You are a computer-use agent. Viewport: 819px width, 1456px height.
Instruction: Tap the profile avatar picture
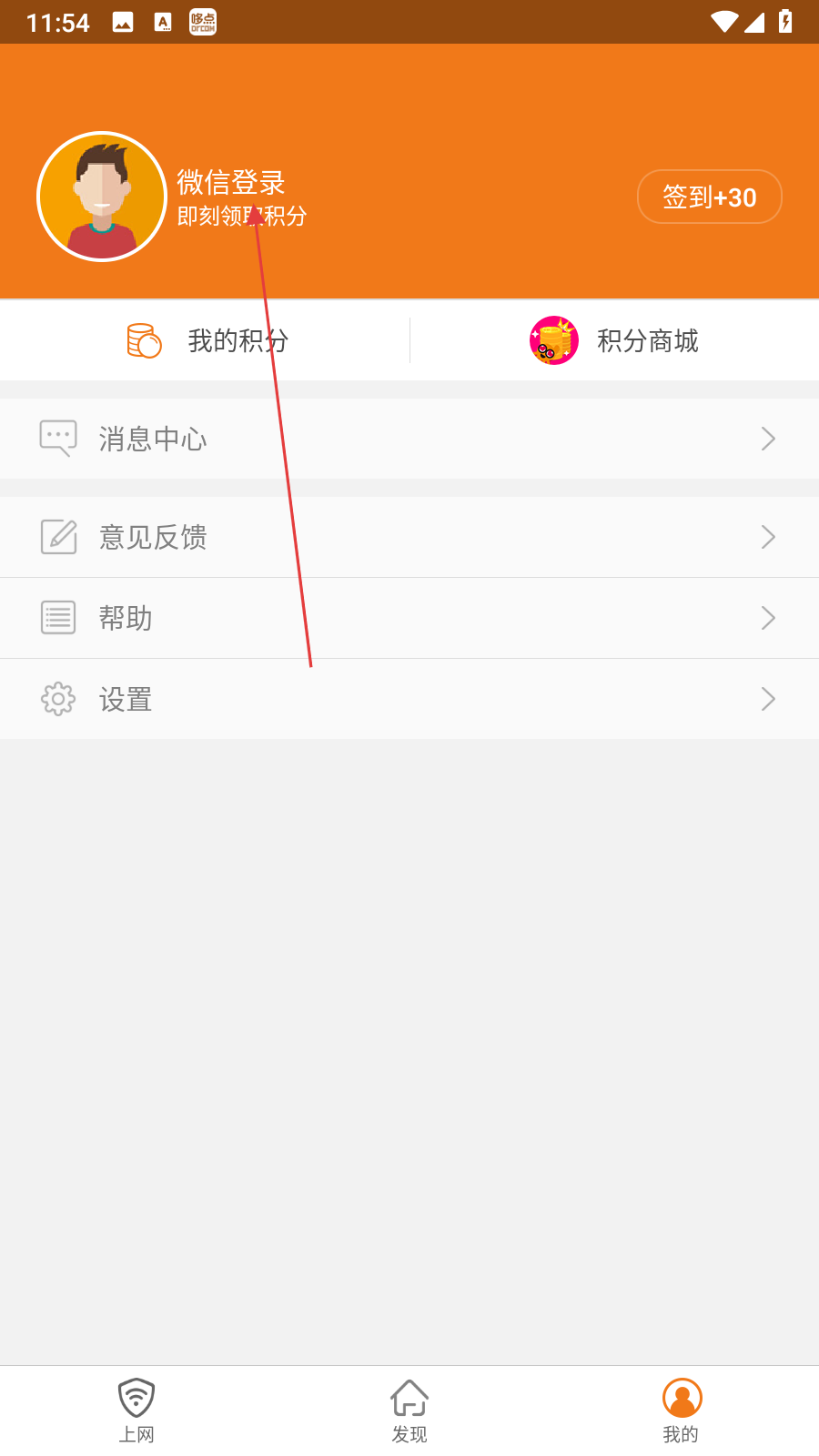tap(102, 197)
